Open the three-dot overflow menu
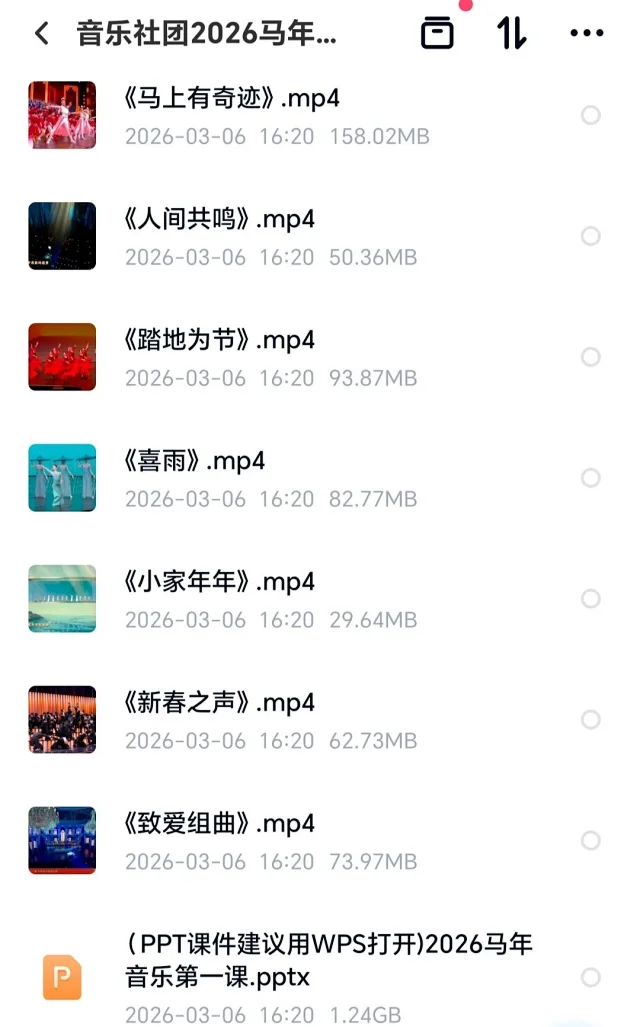Image resolution: width=640 pixels, height=1027 pixels. [x=586, y=34]
